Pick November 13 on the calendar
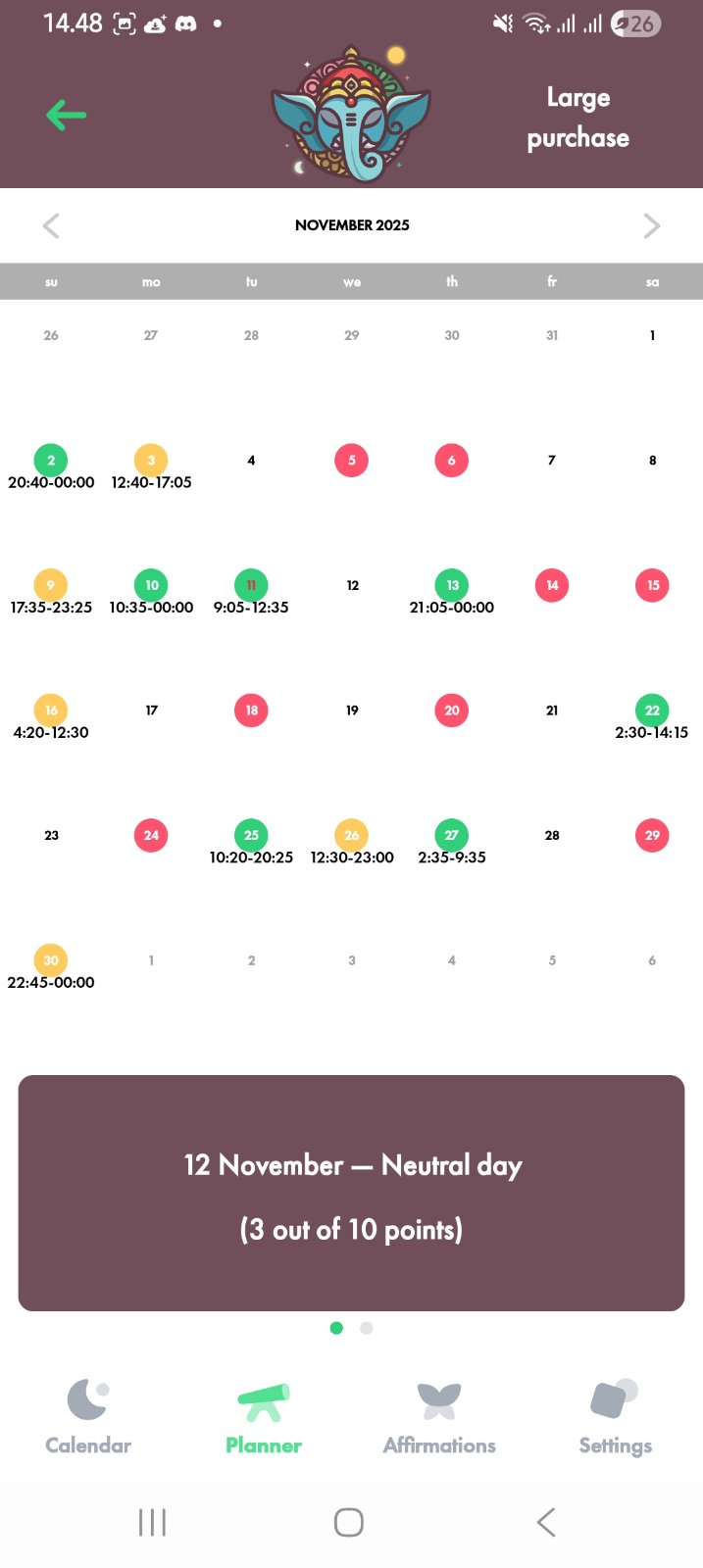This screenshot has height=1568, width=703. tap(452, 586)
